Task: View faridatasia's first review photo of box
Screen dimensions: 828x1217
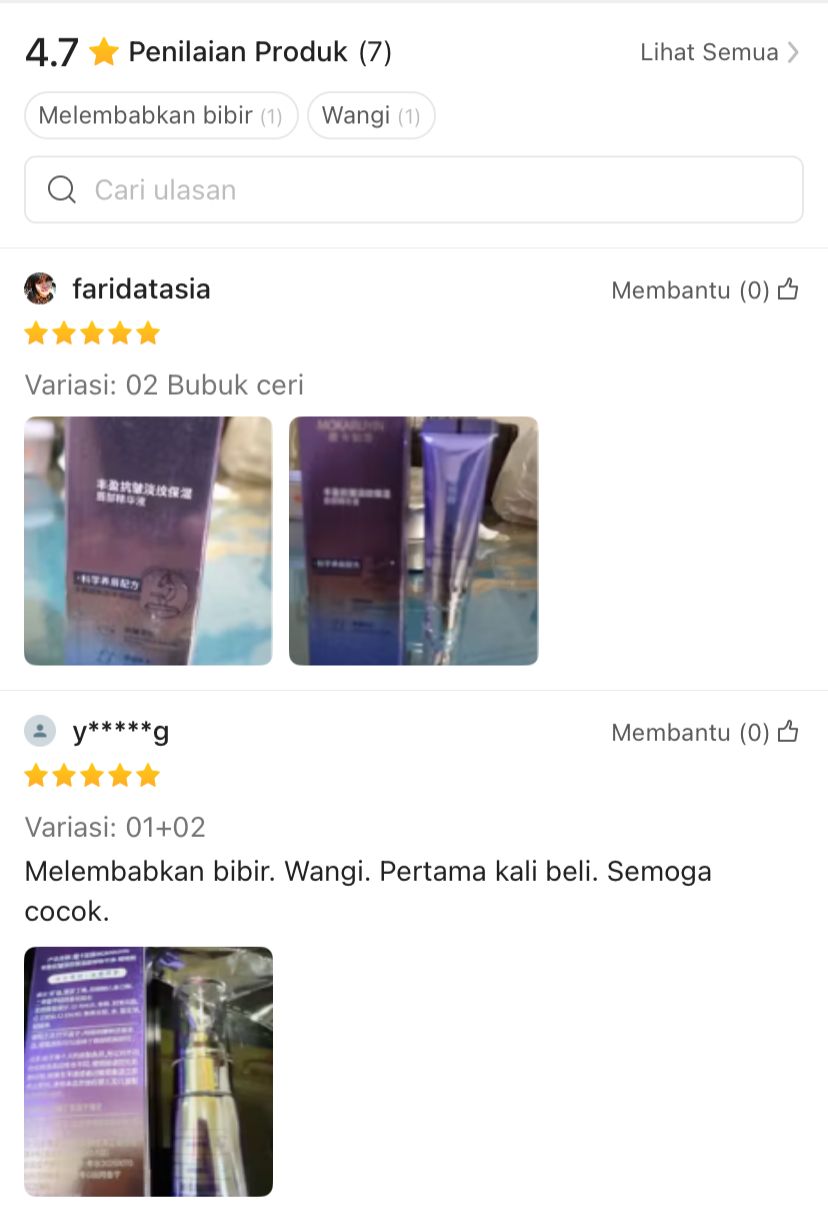Action: 148,541
